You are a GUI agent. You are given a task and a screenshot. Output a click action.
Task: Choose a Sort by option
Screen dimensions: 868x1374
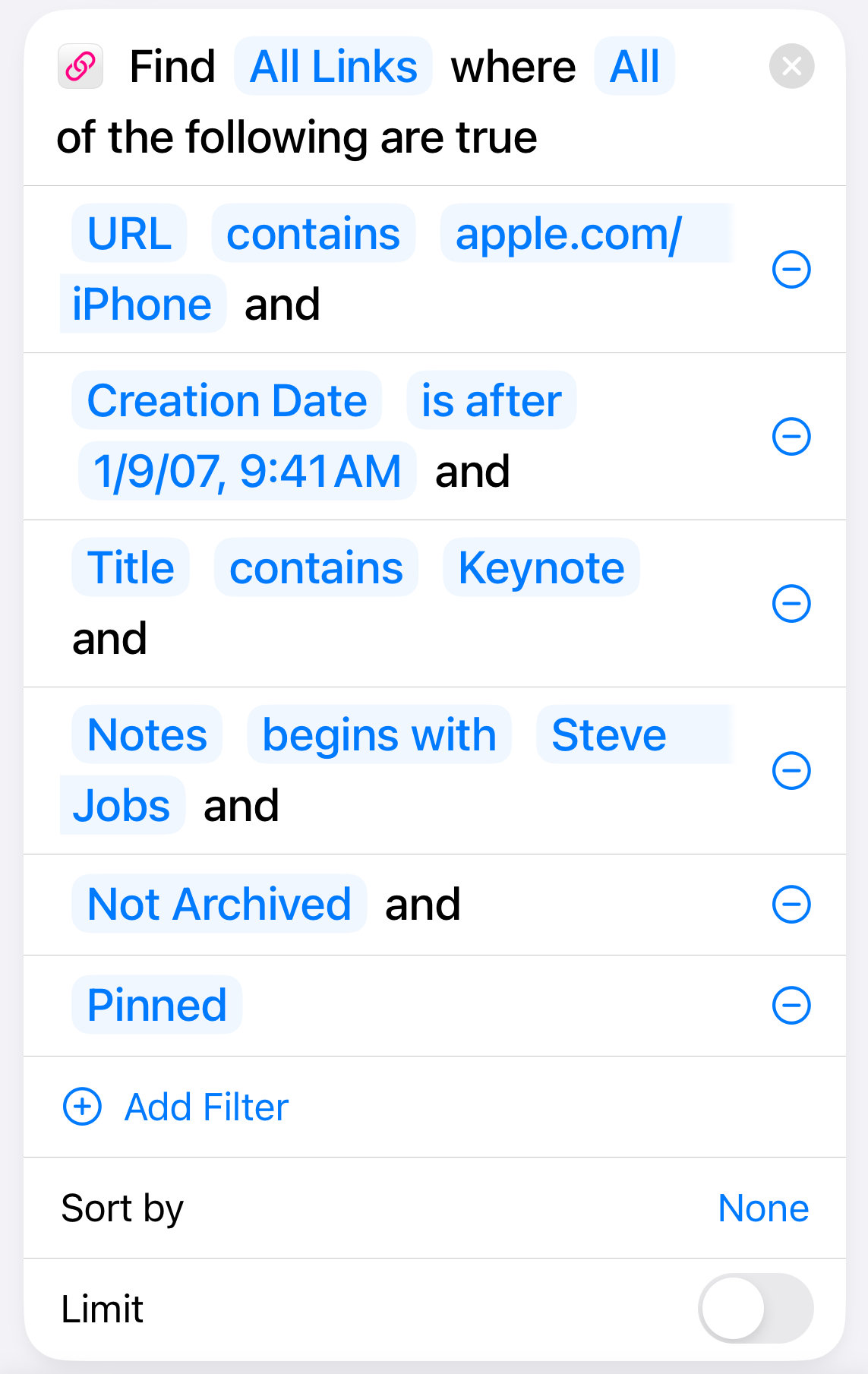coord(762,1208)
